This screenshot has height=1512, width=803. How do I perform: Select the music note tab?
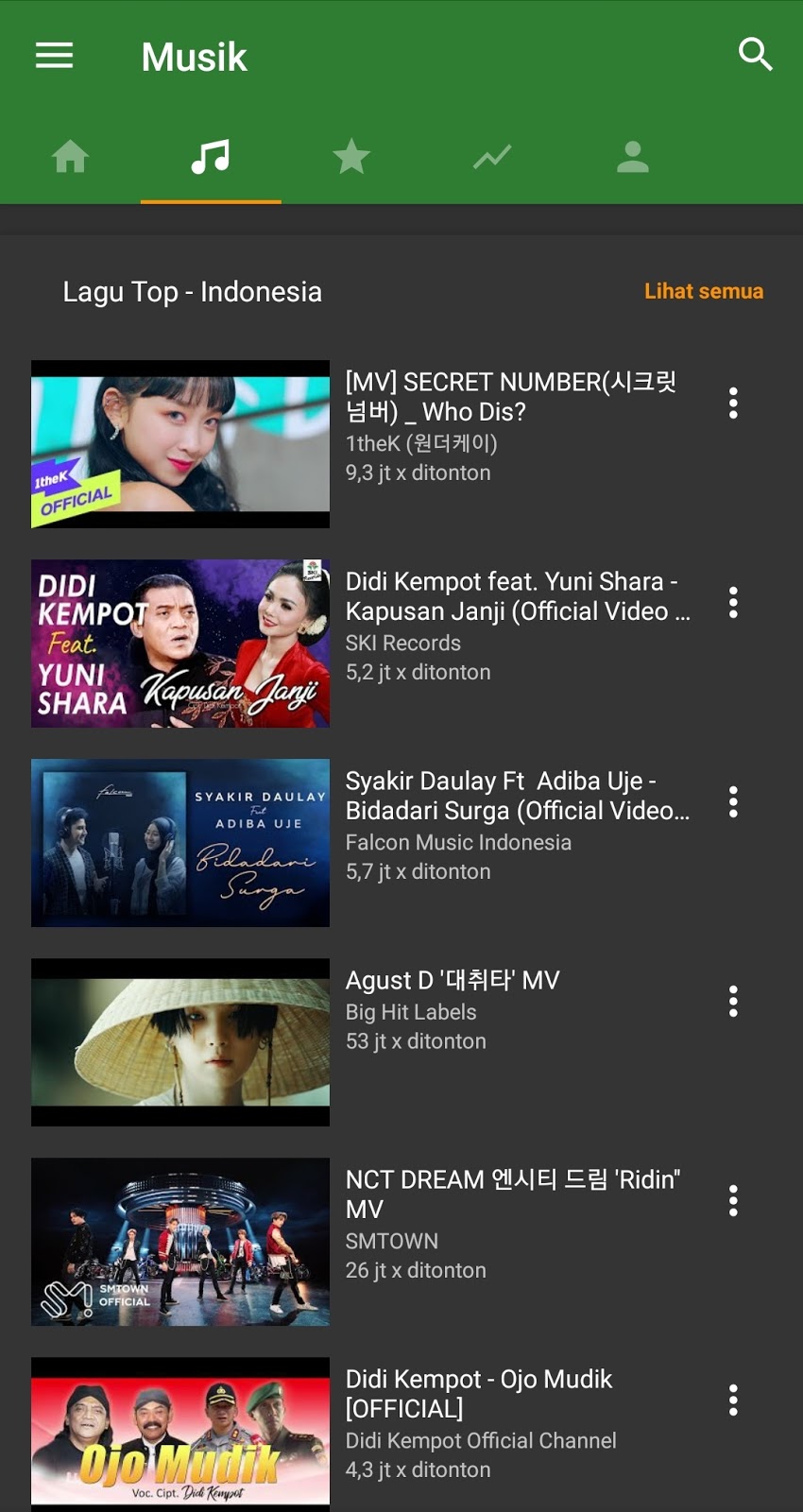(211, 156)
